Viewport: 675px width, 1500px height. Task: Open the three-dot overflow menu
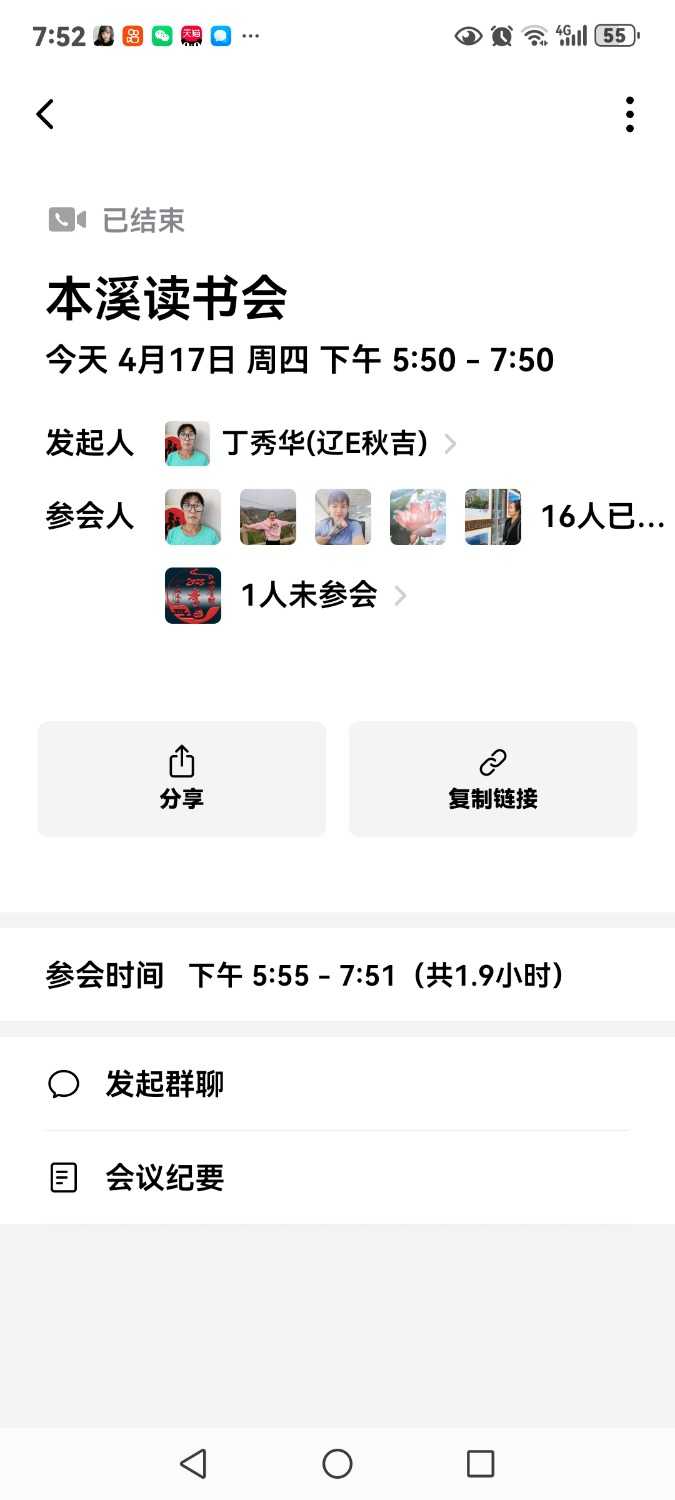pos(629,114)
